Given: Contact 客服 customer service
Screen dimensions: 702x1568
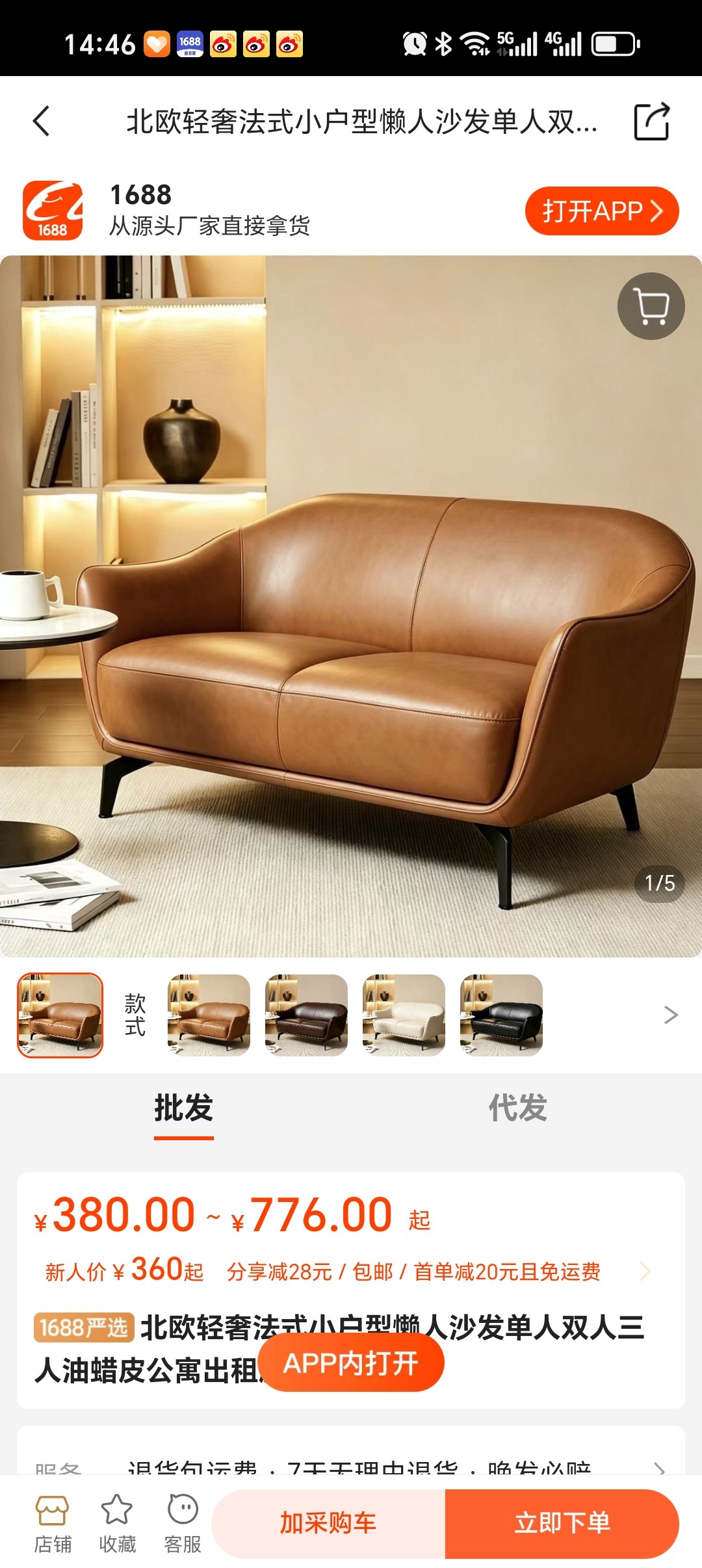Looking at the screenshot, I should [x=183, y=1522].
